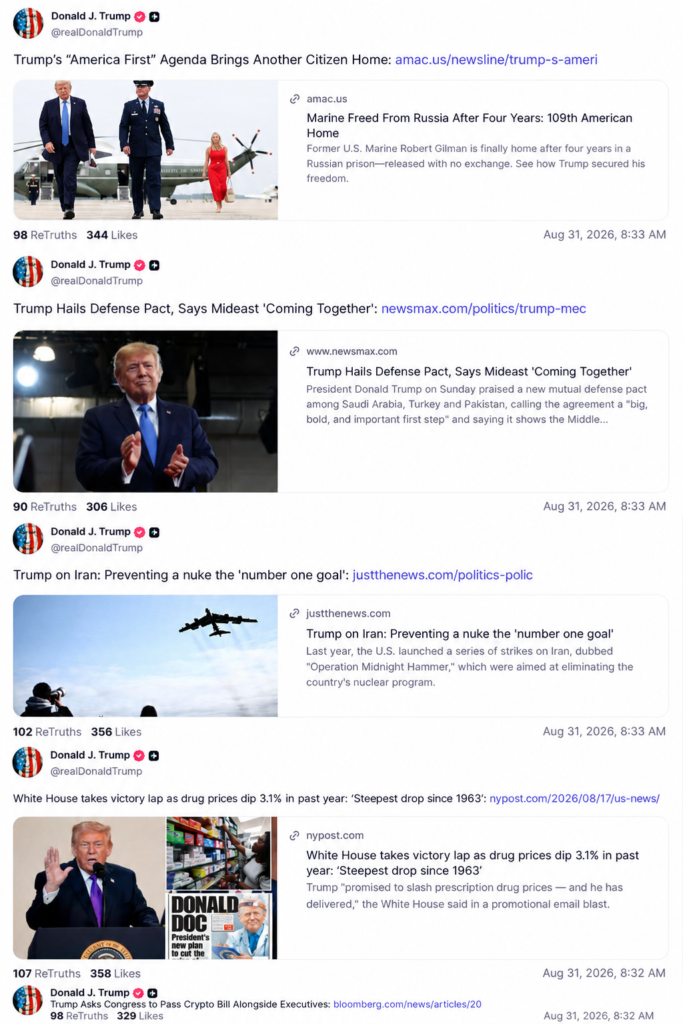
Task: Open the Aug 31, 2026, 8:32 AM timestamp of the drug prices post
Action: tap(604, 973)
